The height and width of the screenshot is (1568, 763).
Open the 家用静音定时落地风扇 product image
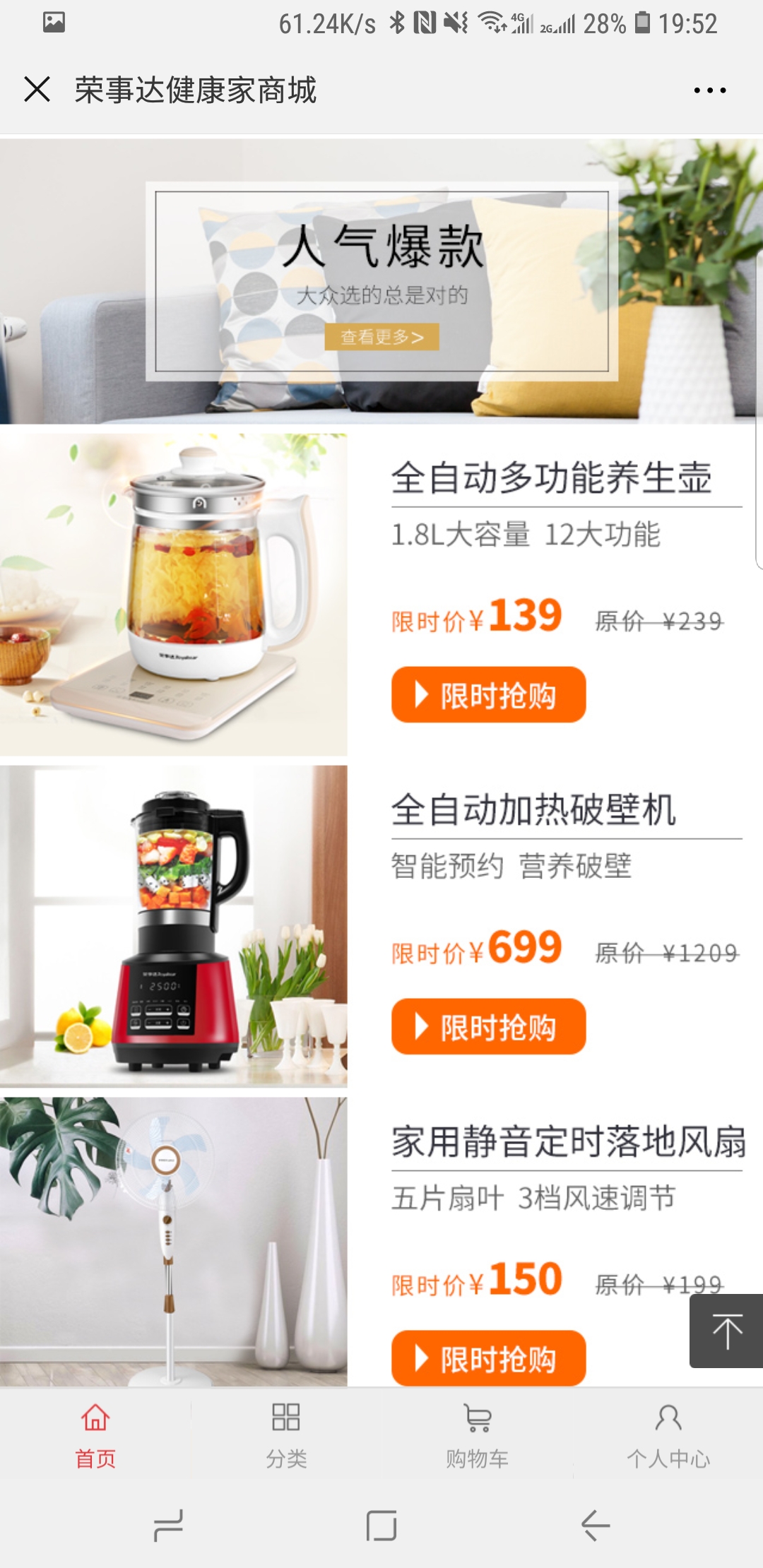pyautogui.click(x=174, y=1242)
